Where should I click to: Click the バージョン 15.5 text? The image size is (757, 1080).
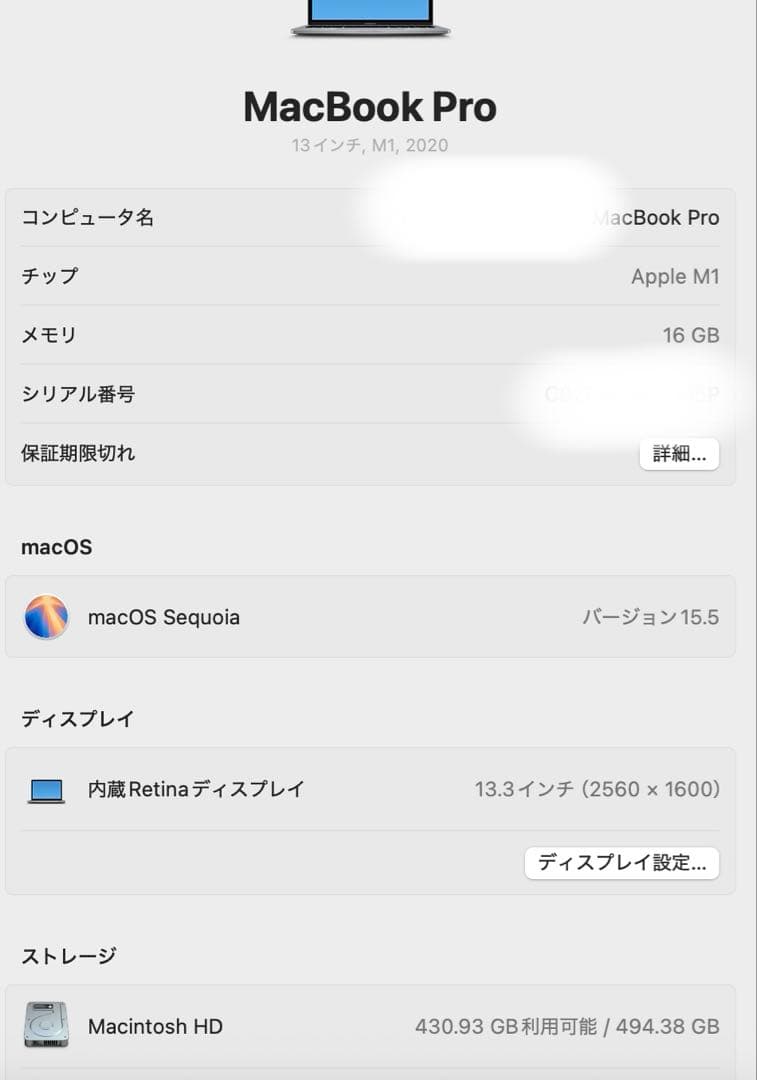coord(652,617)
